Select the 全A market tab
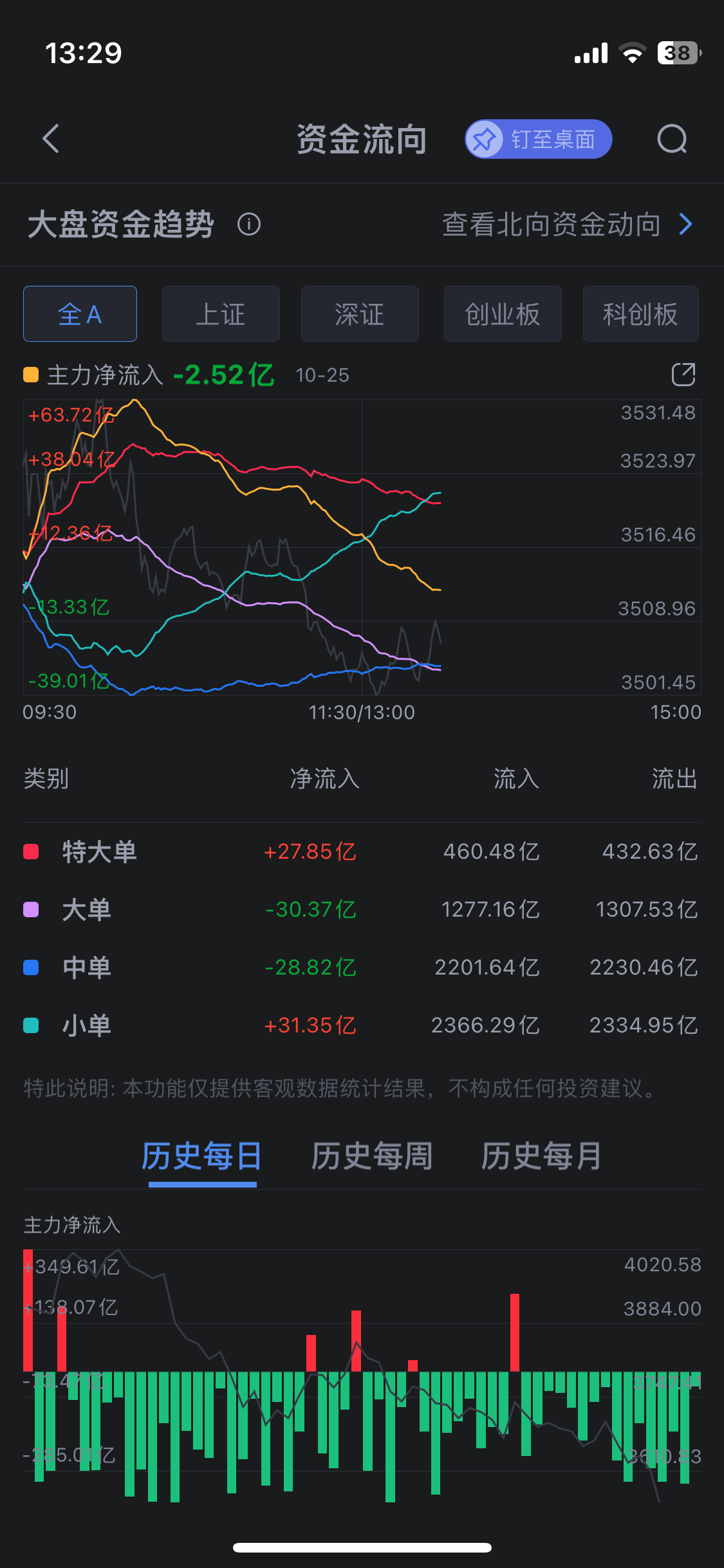The height and width of the screenshot is (1568, 724). pos(80,314)
